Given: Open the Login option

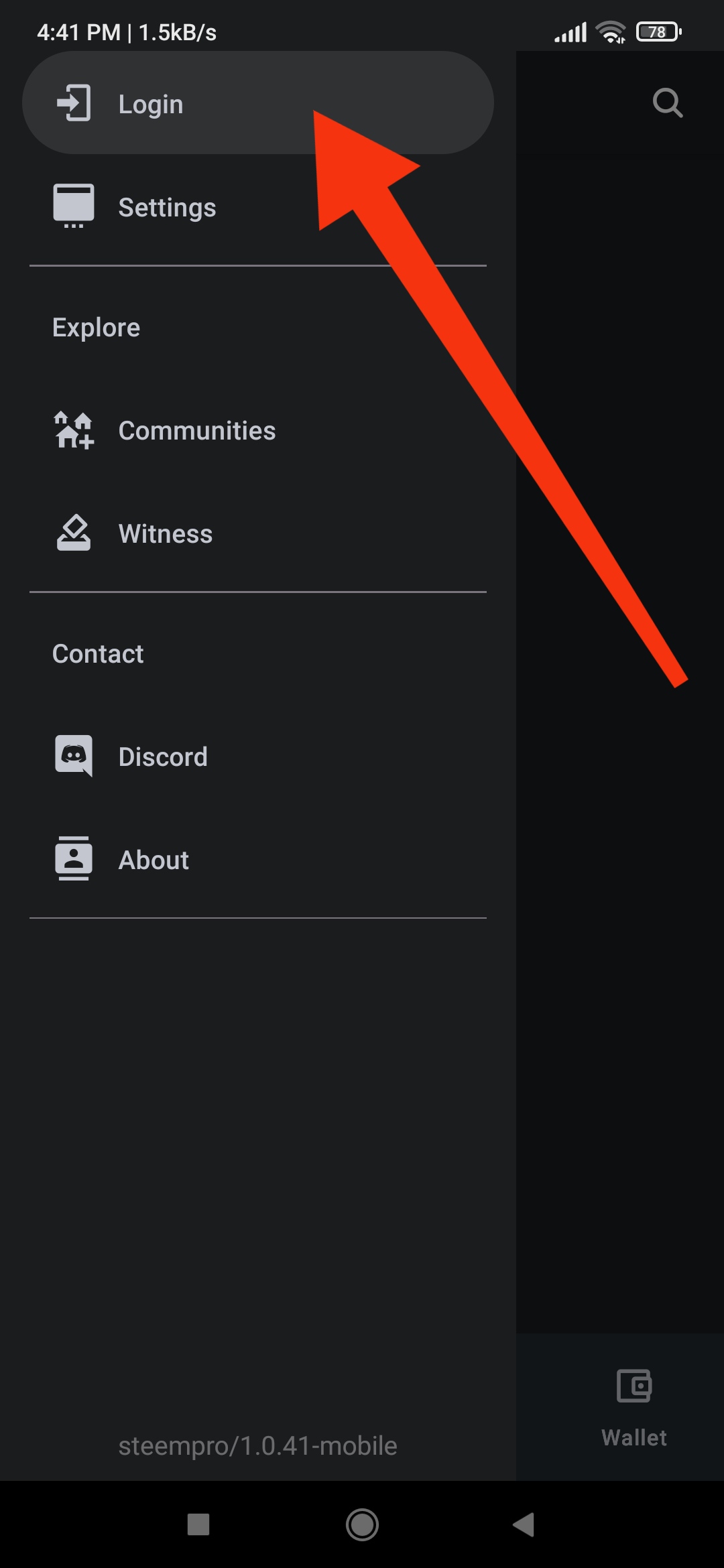Looking at the screenshot, I should (x=258, y=103).
